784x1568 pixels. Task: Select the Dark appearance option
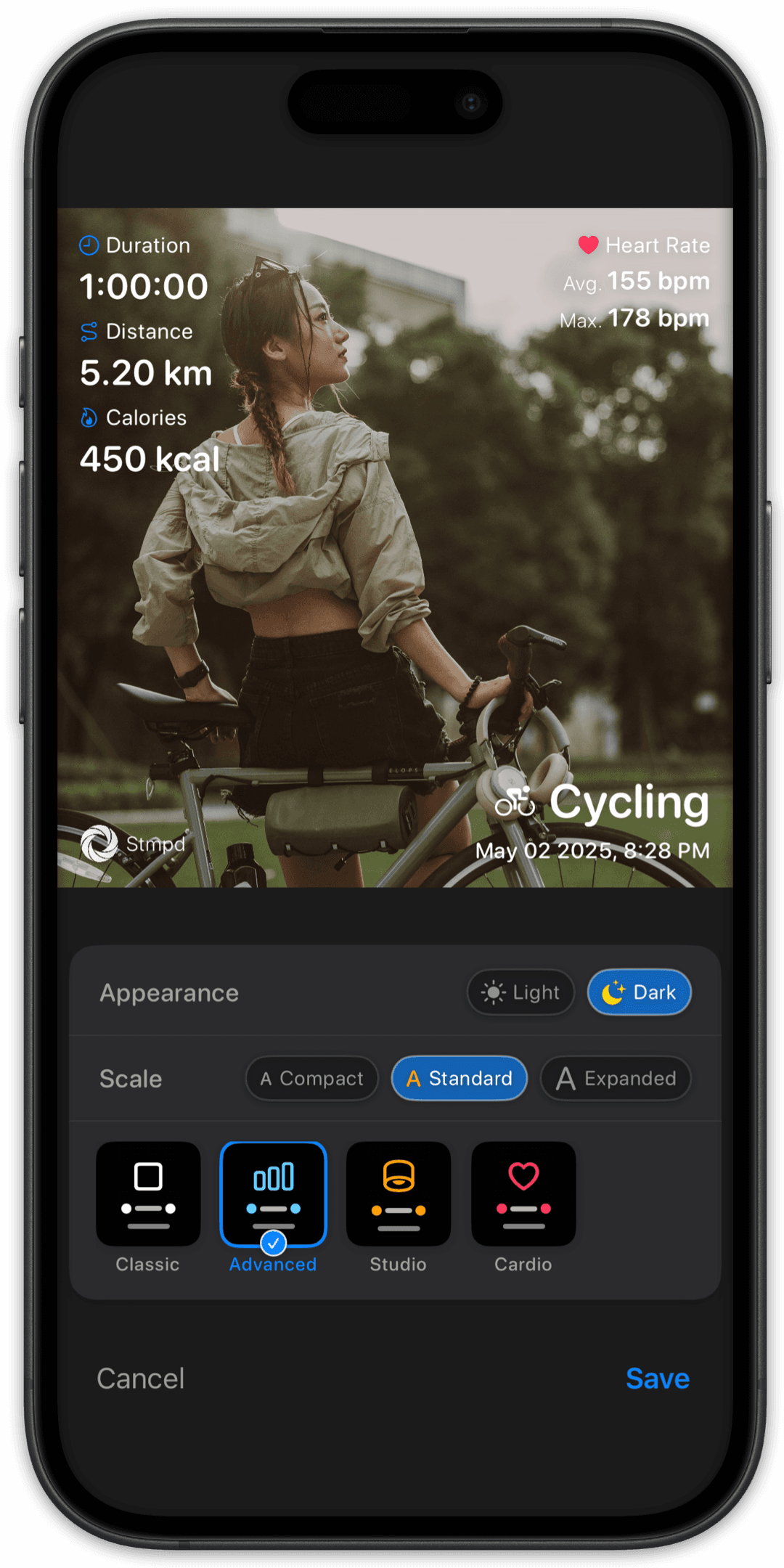click(x=639, y=992)
